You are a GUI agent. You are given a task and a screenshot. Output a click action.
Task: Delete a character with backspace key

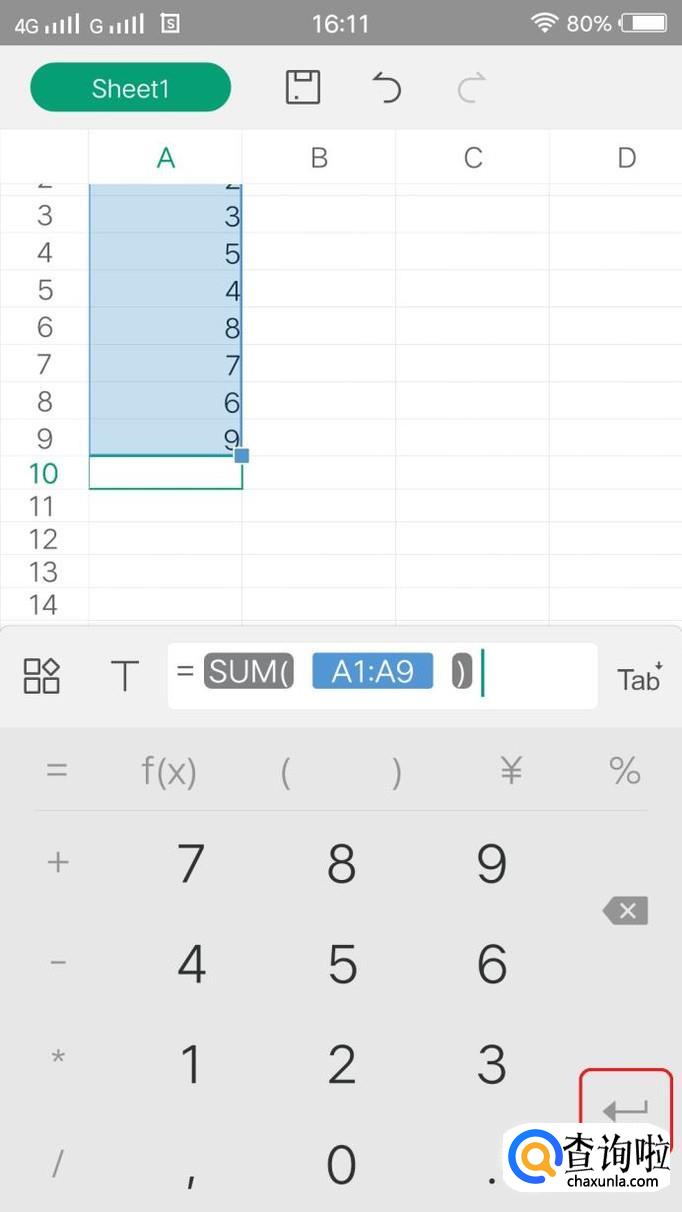[626, 910]
